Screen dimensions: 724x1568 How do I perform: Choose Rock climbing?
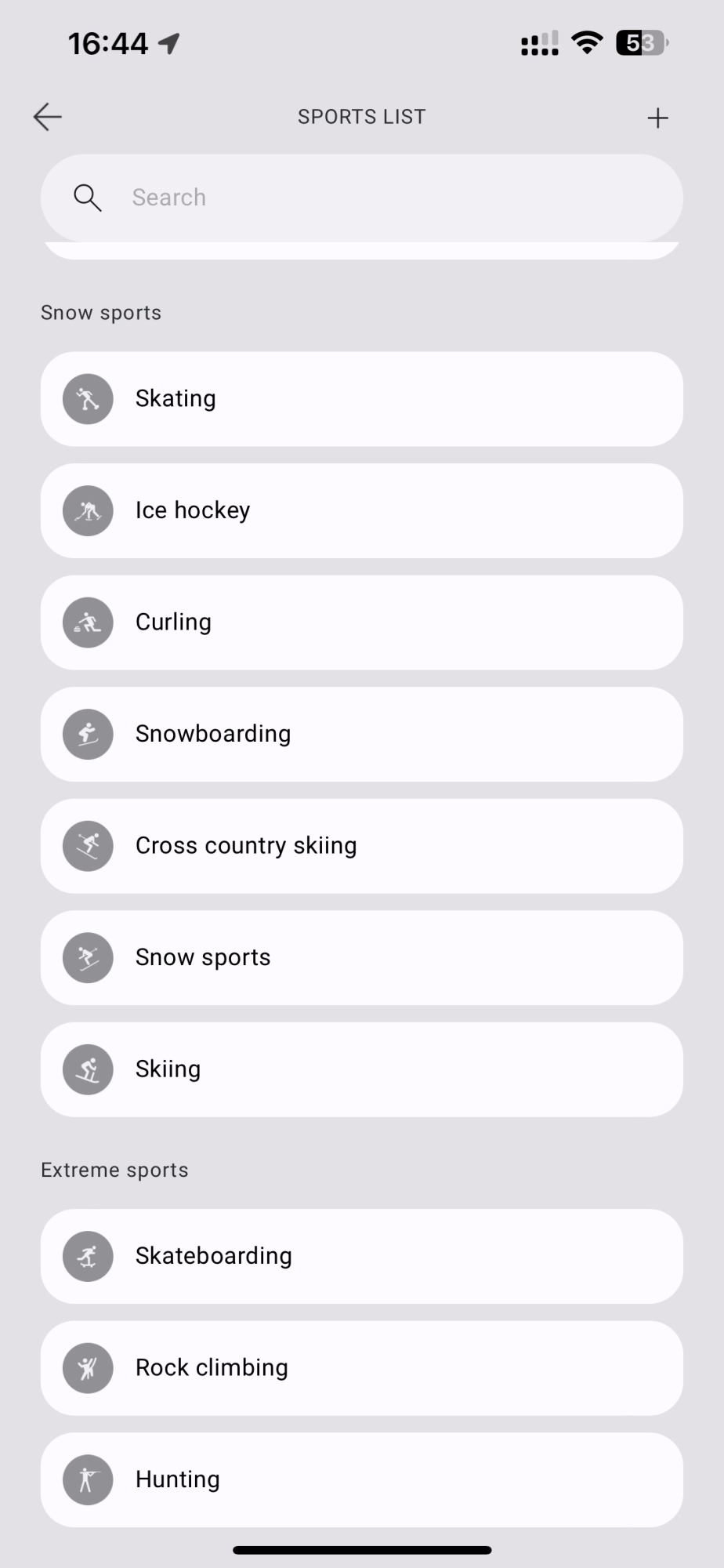pyautogui.click(x=361, y=1368)
